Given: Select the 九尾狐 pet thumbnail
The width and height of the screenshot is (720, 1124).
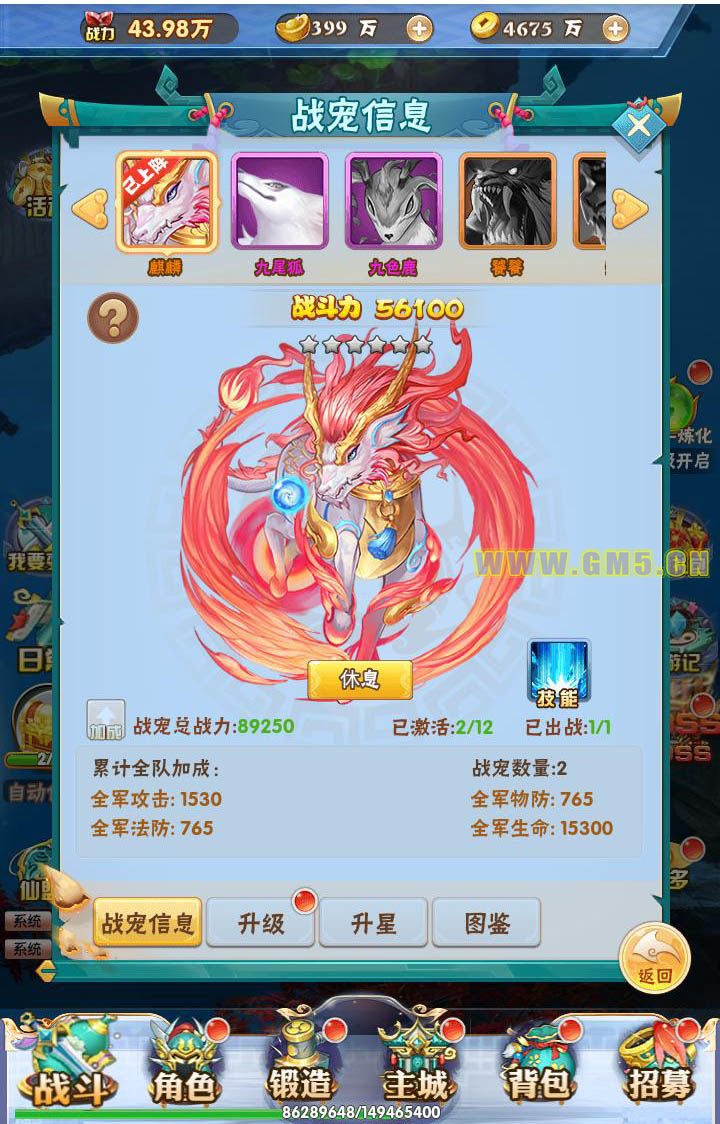Looking at the screenshot, I should tap(279, 201).
